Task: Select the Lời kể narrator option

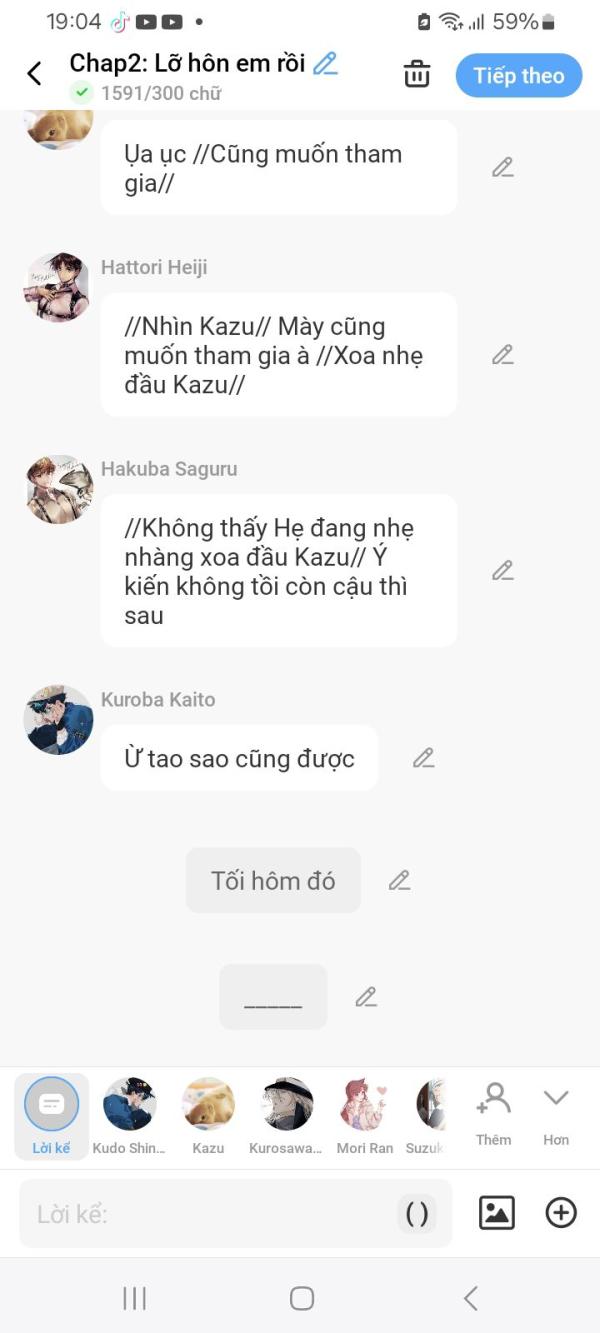Action: point(51,1115)
